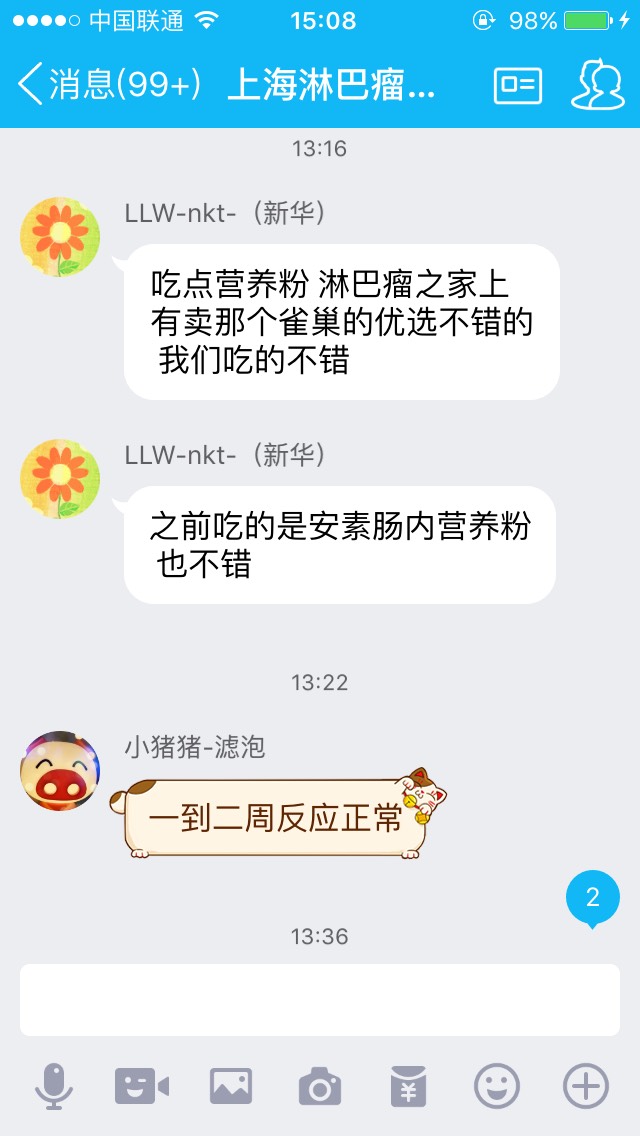Focus the message text input box

pos(320,1000)
